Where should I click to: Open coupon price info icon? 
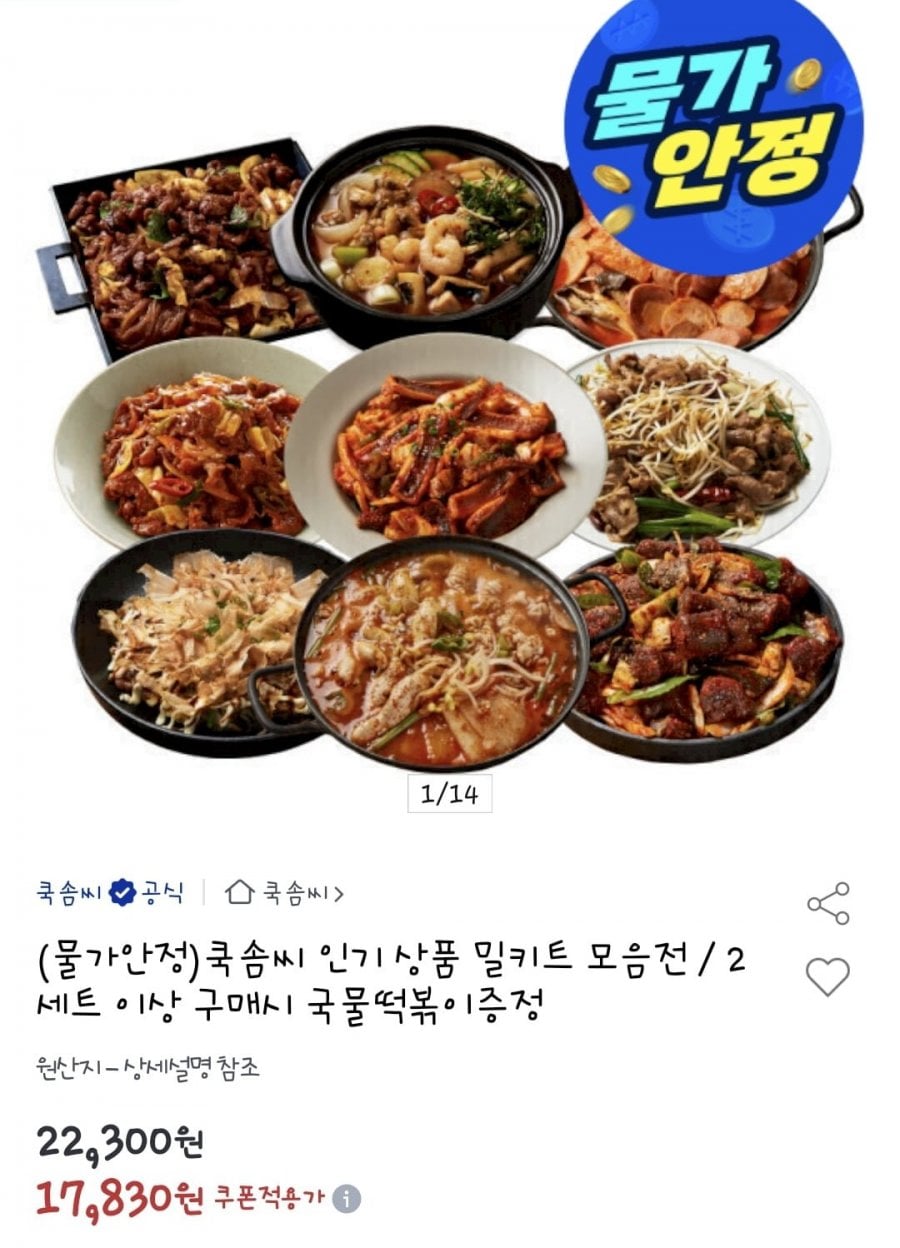click(347, 1199)
